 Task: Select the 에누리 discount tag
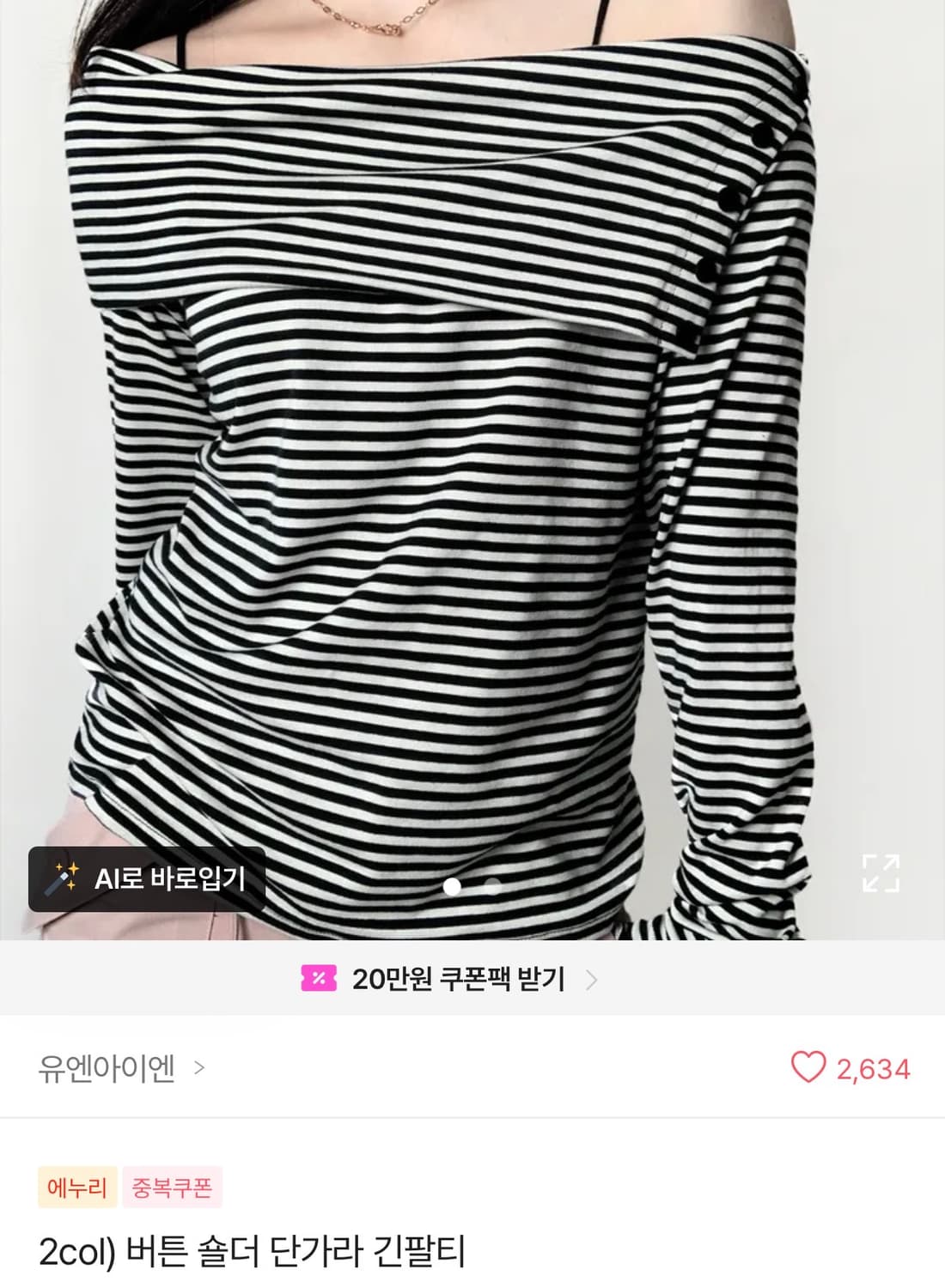point(76,1188)
